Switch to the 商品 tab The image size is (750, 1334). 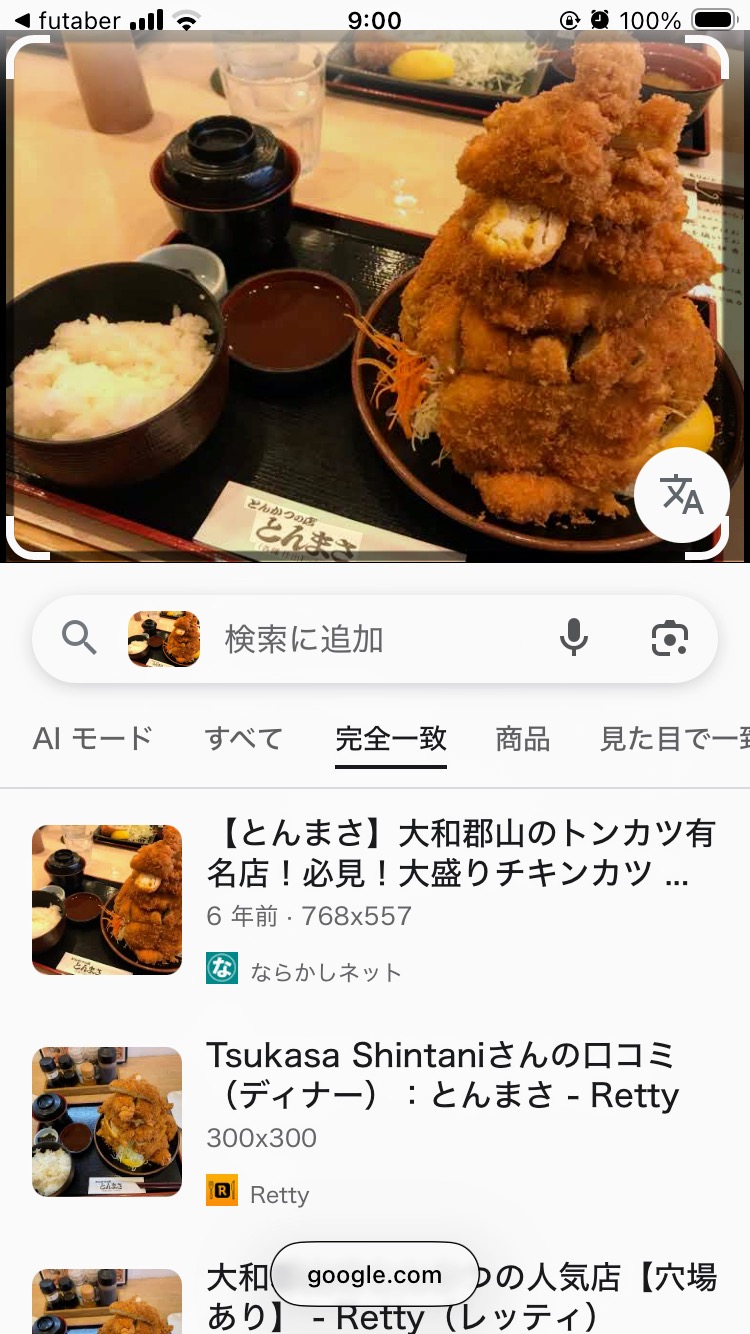(x=523, y=739)
